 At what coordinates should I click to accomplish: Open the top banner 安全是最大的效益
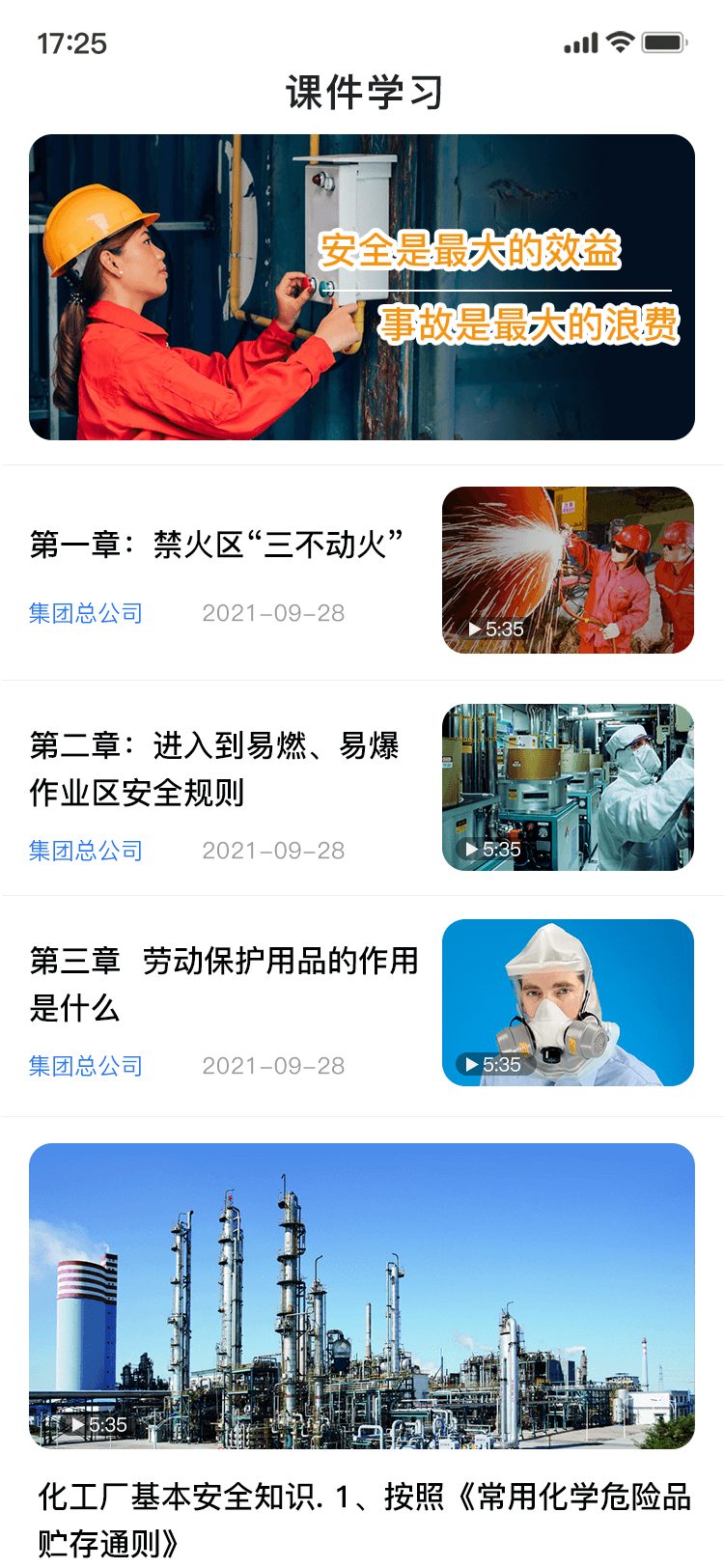(362, 287)
